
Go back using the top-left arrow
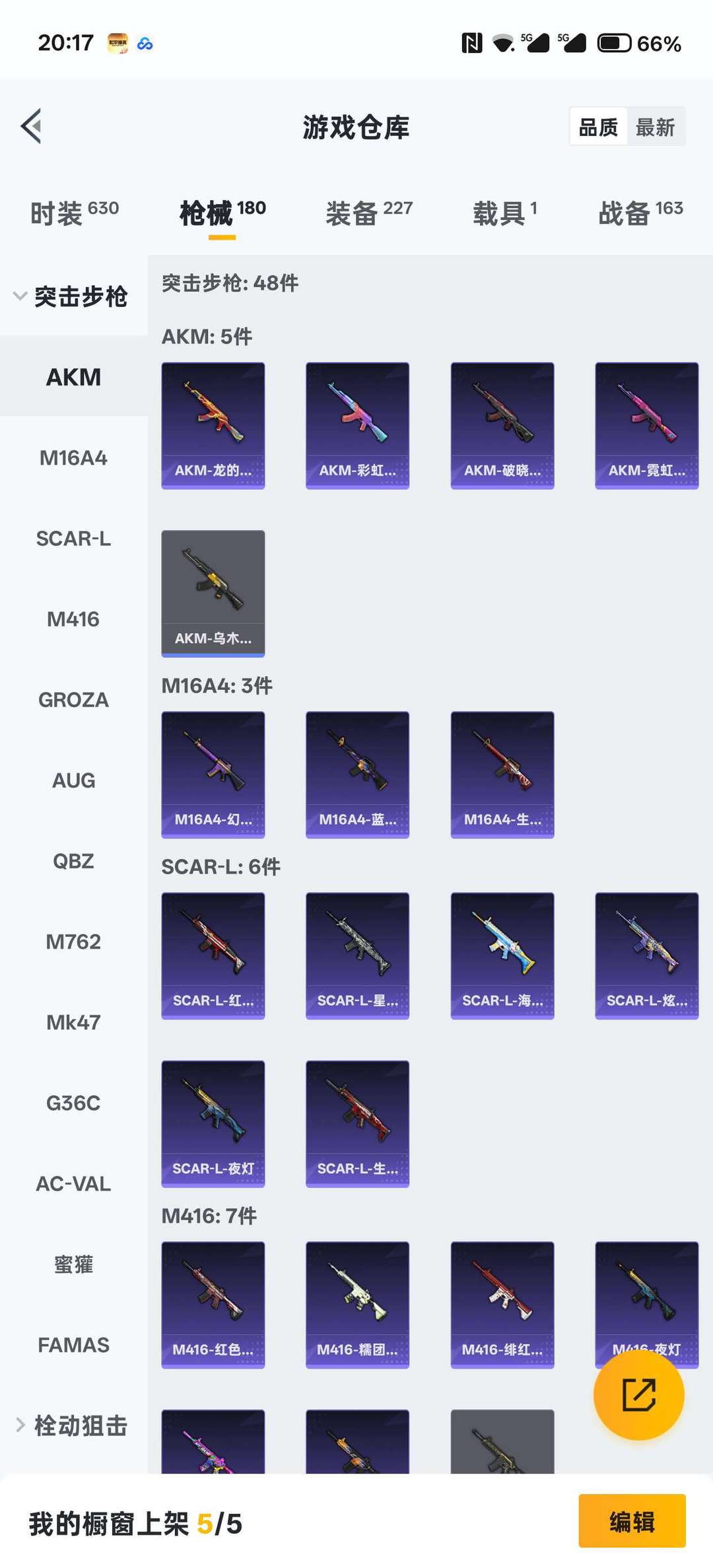click(x=32, y=126)
